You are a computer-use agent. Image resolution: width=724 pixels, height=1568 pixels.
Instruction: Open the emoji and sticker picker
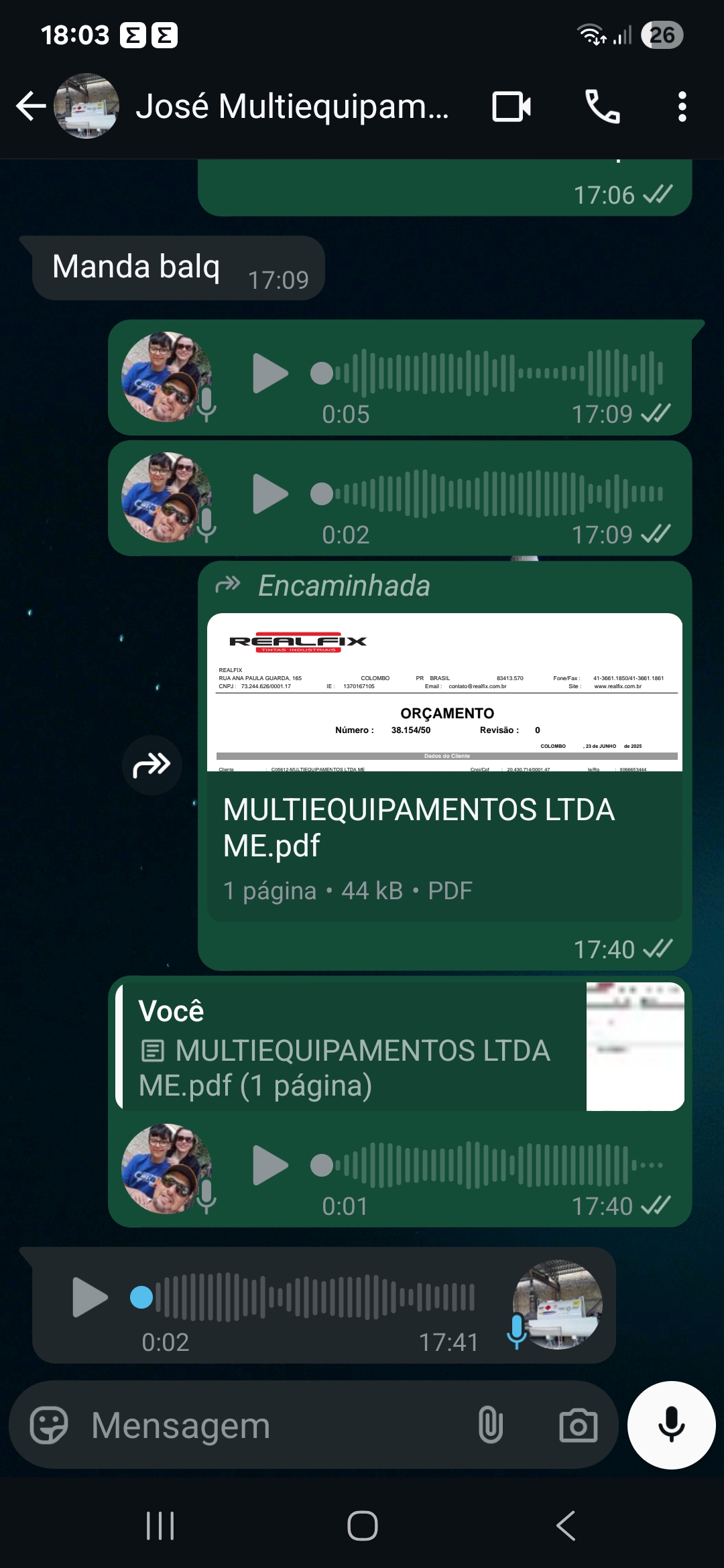tap(49, 1425)
